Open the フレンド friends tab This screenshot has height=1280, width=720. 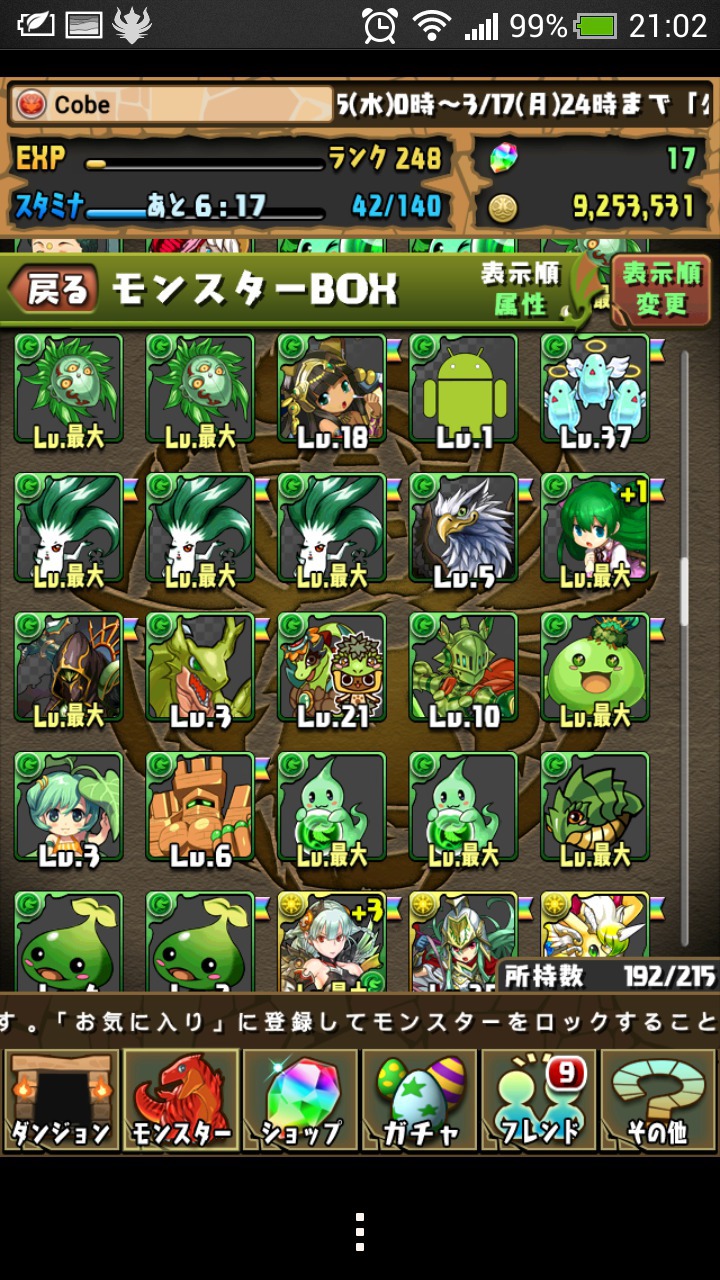[x=539, y=1100]
